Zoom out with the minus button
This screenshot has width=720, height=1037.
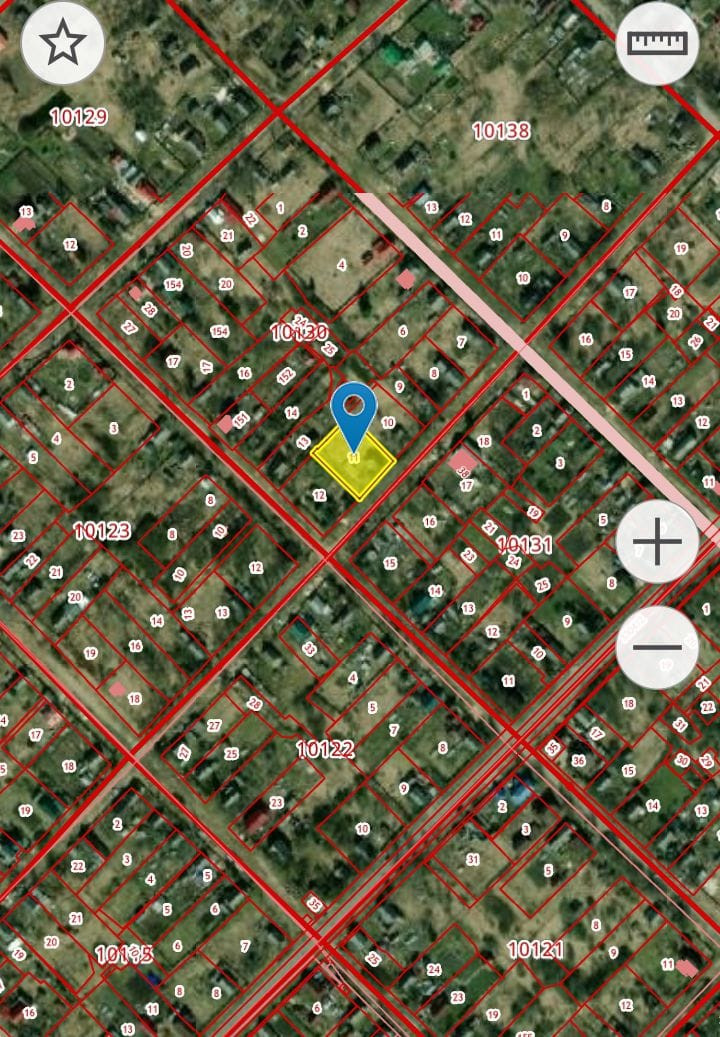657,647
